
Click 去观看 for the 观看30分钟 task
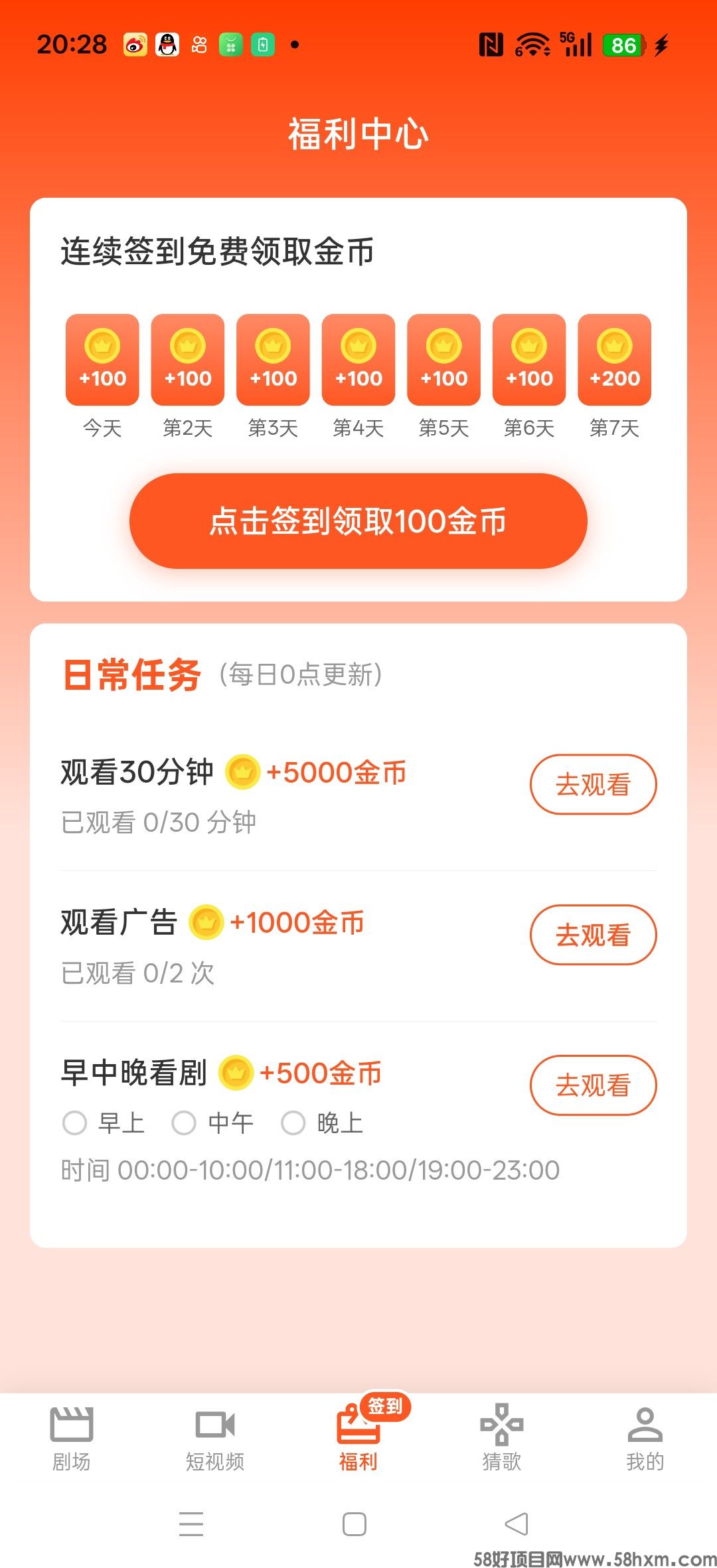(593, 784)
